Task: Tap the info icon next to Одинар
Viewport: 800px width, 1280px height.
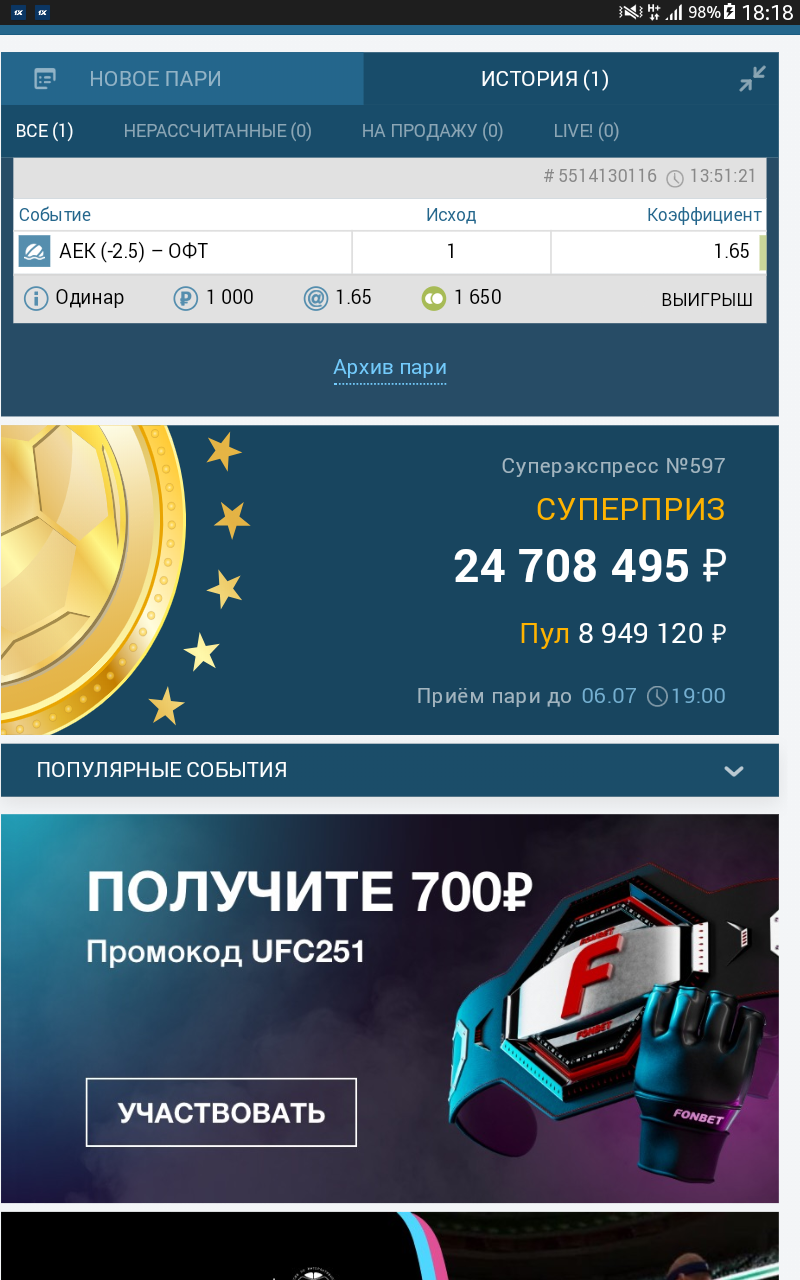Action: [36, 298]
